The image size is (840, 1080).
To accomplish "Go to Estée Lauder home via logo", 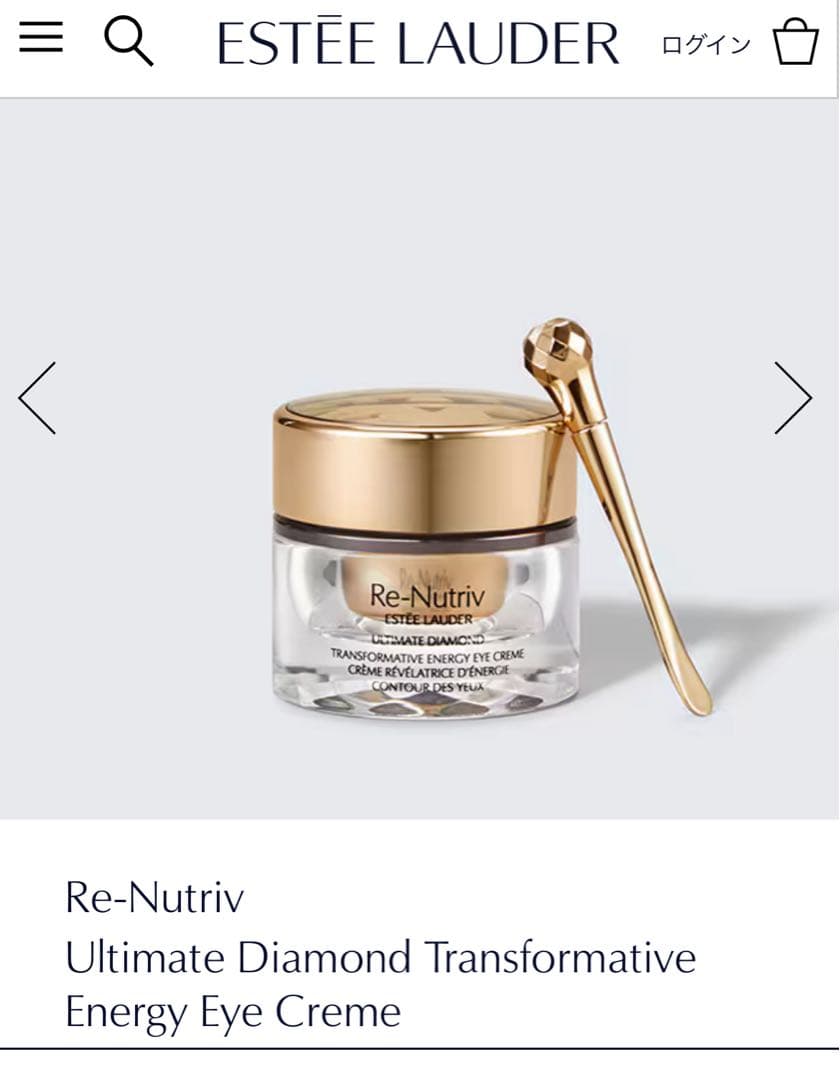I will tap(418, 44).
